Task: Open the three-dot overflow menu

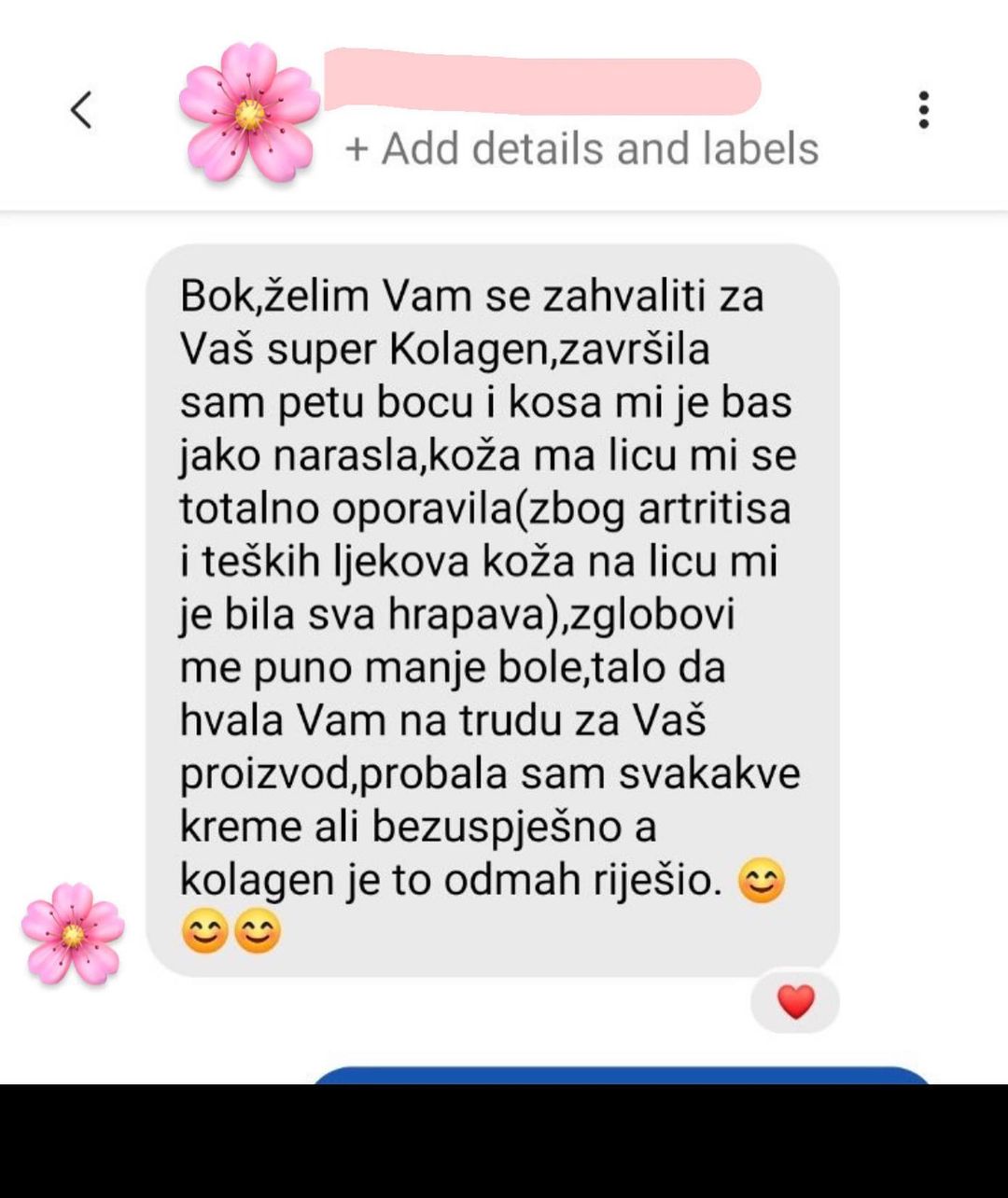Action: tap(923, 110)
